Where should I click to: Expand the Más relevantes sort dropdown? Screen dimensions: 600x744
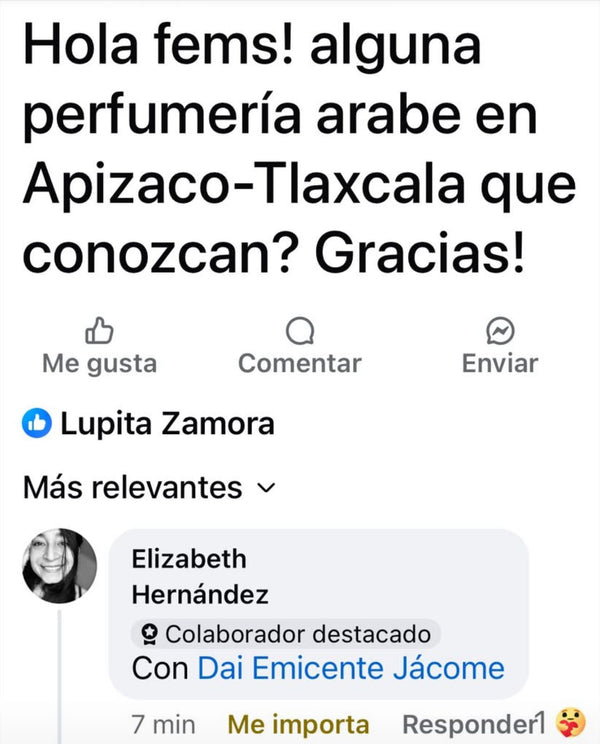tap(148, 488)
